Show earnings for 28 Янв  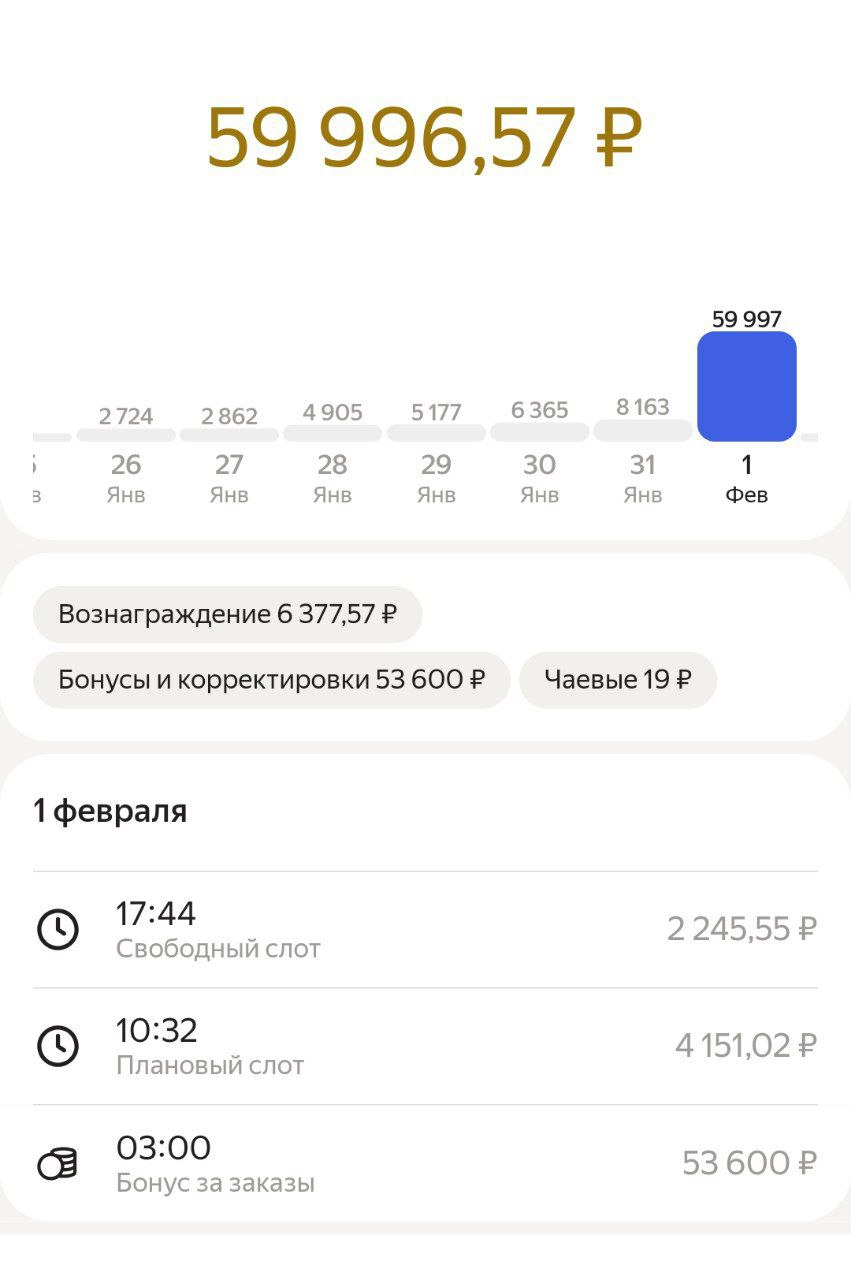pos(332,434)
